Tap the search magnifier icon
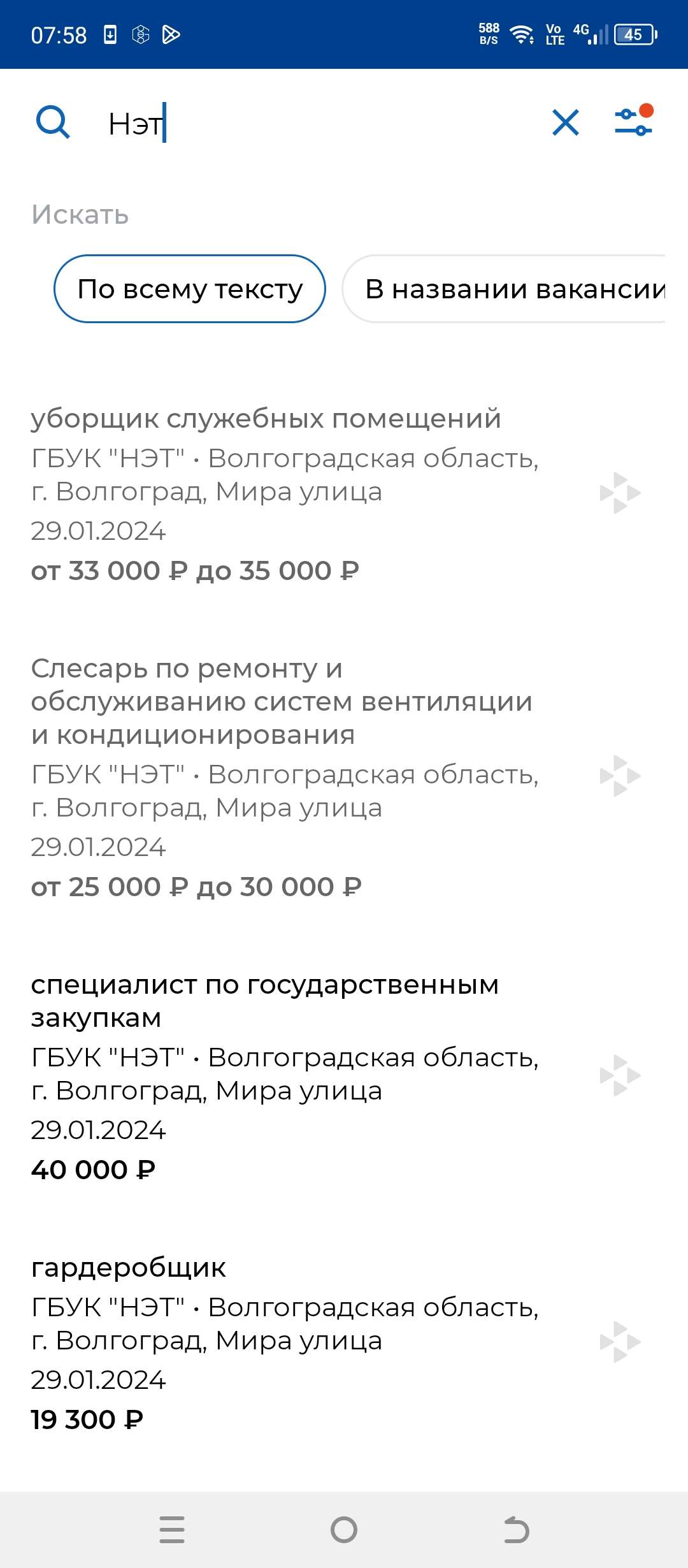Screen dimensions: 688x1568 53,122
